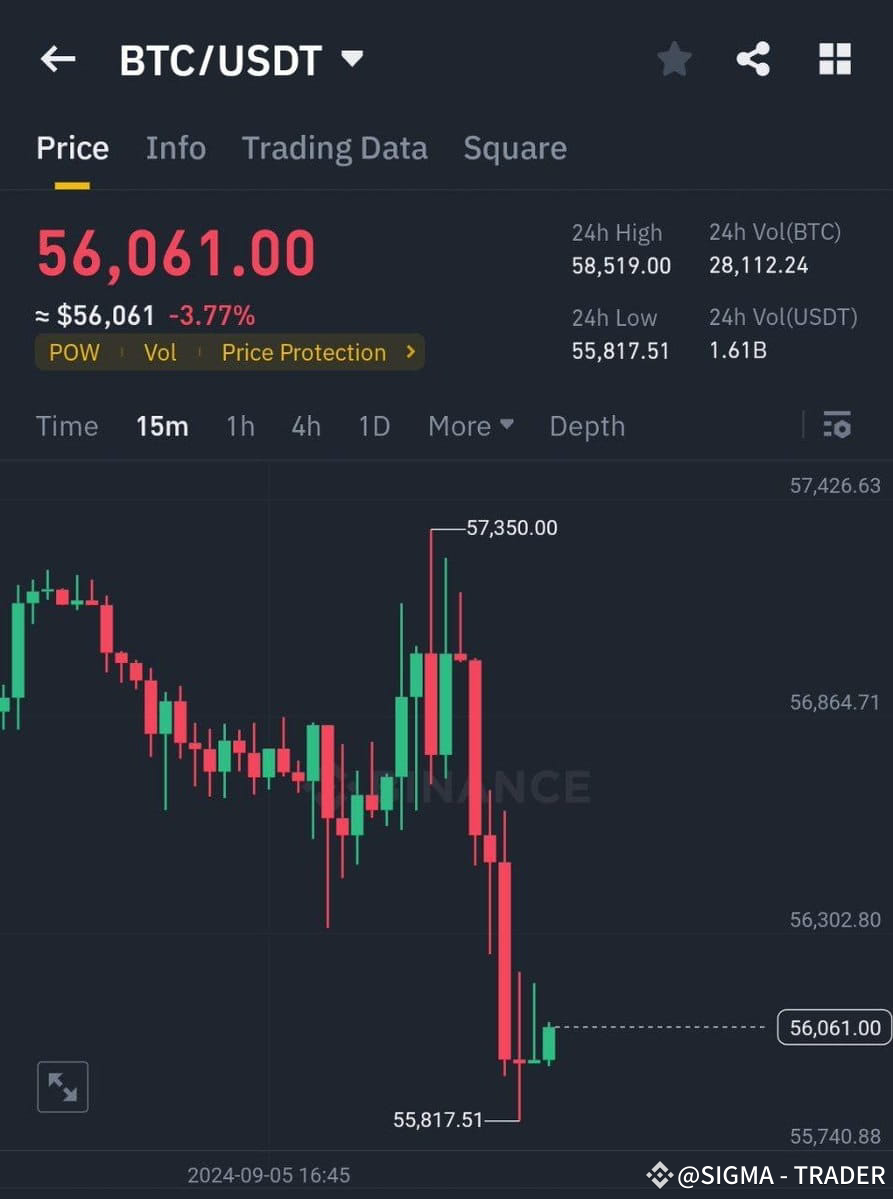Select the Time chart display mode
The width and height of the screenshot is (893, 1199).
pyautogui.click(x=66, y=425)
